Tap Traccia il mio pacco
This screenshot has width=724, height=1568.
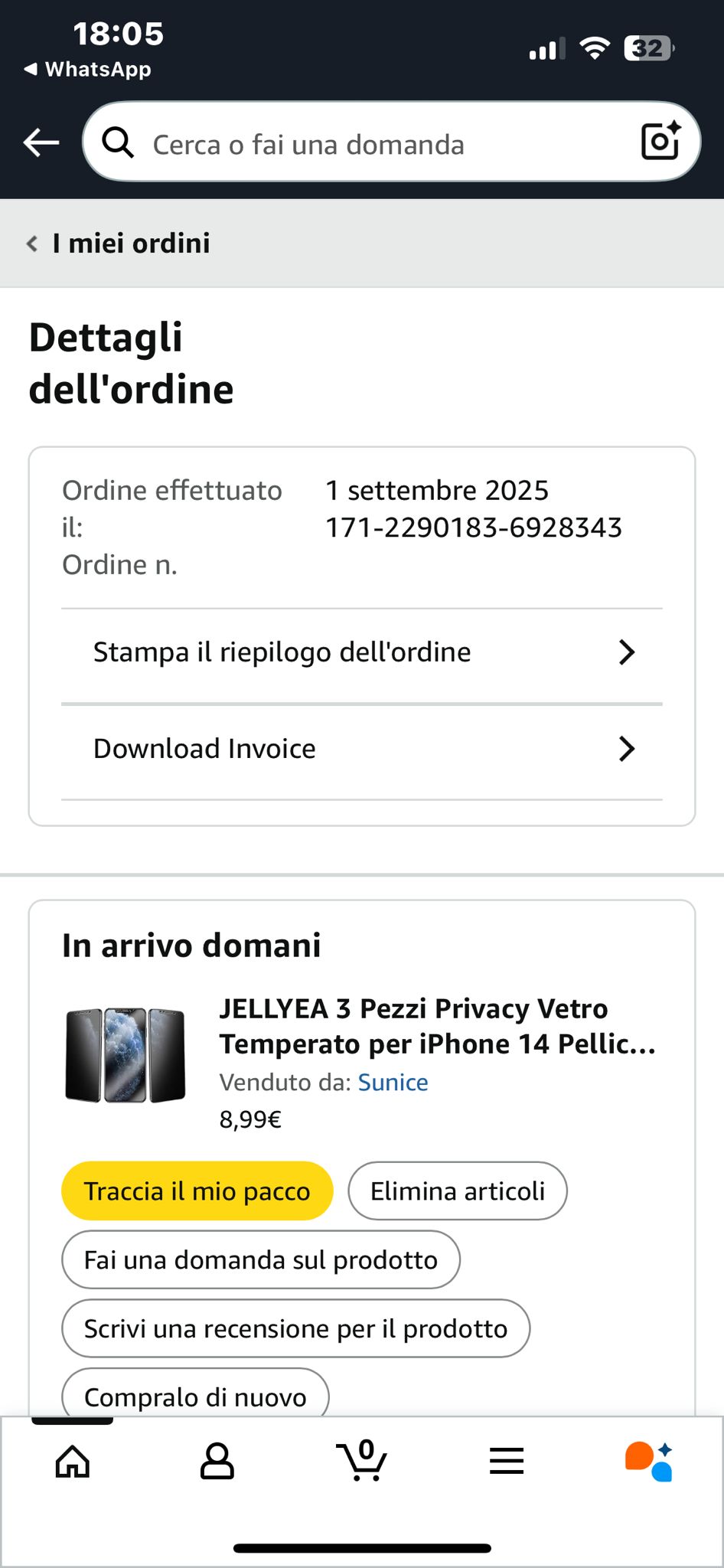click(197, 1191)
